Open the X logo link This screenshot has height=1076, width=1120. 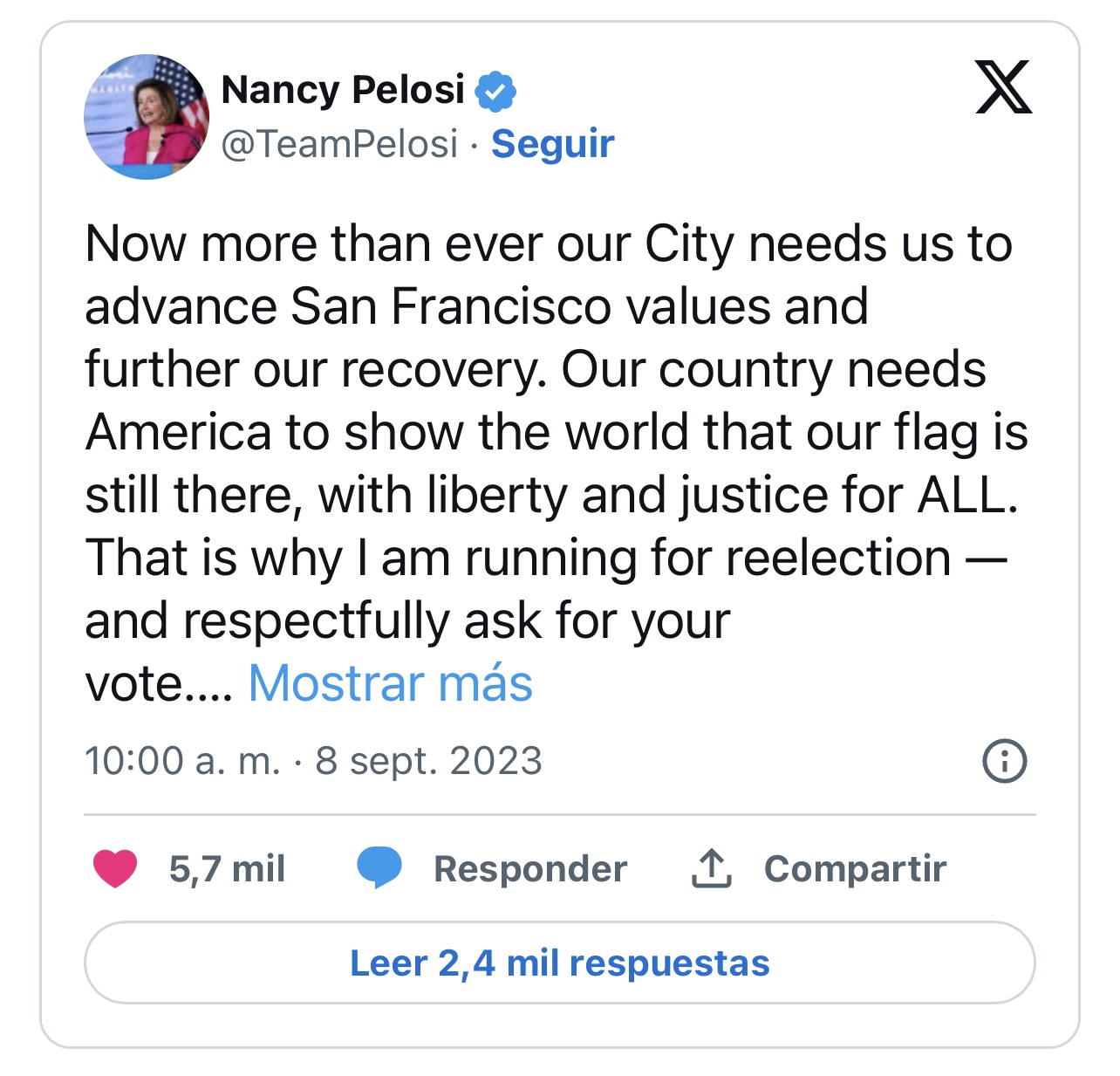[x=1003, y=87]
